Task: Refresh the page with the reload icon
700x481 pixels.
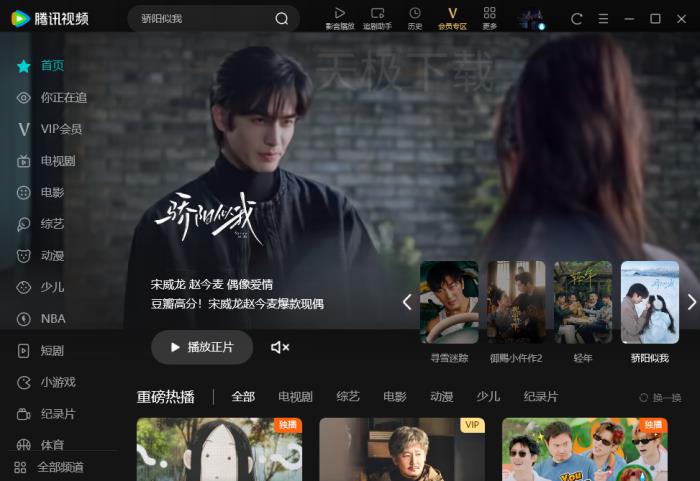Action: click(x=577, y=18)
